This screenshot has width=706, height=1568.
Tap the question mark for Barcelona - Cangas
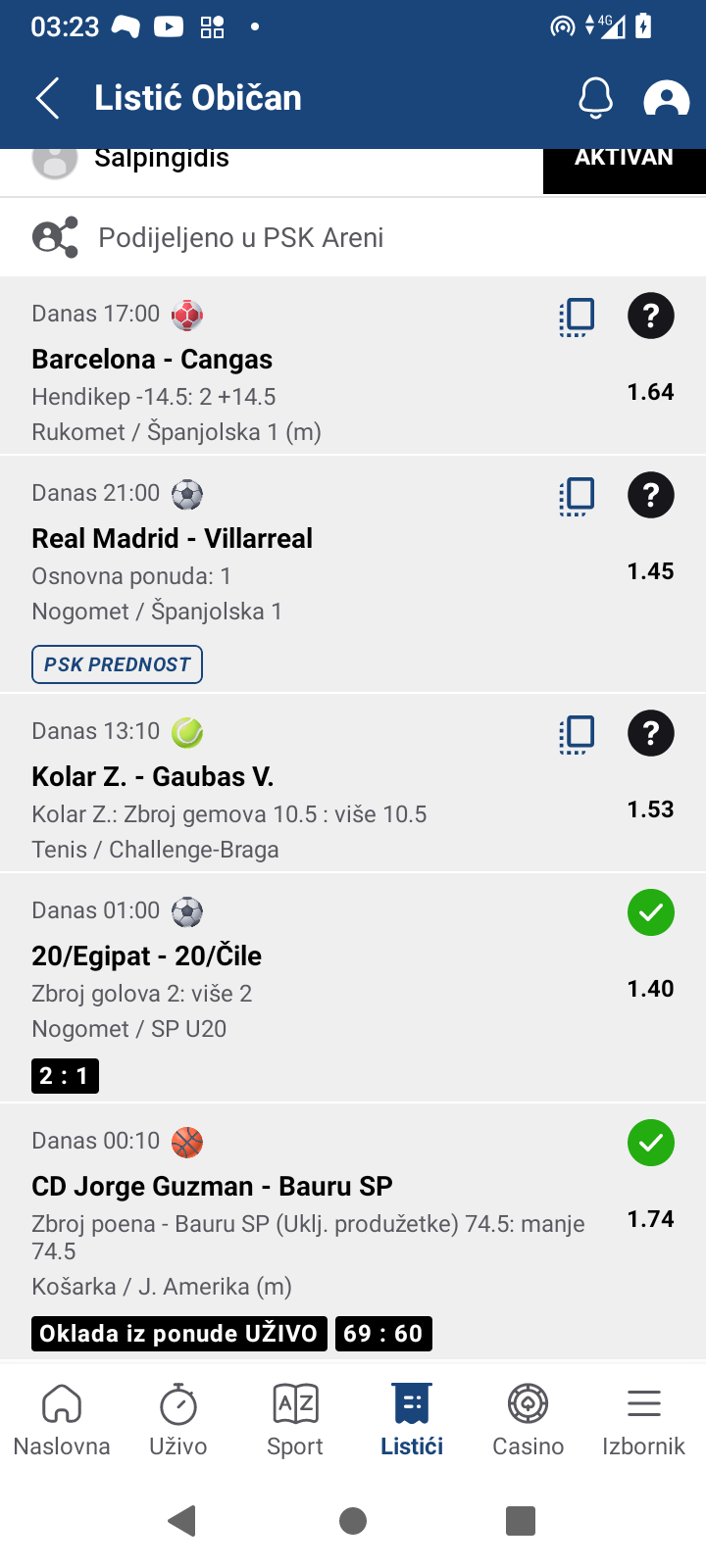[651, 317]
